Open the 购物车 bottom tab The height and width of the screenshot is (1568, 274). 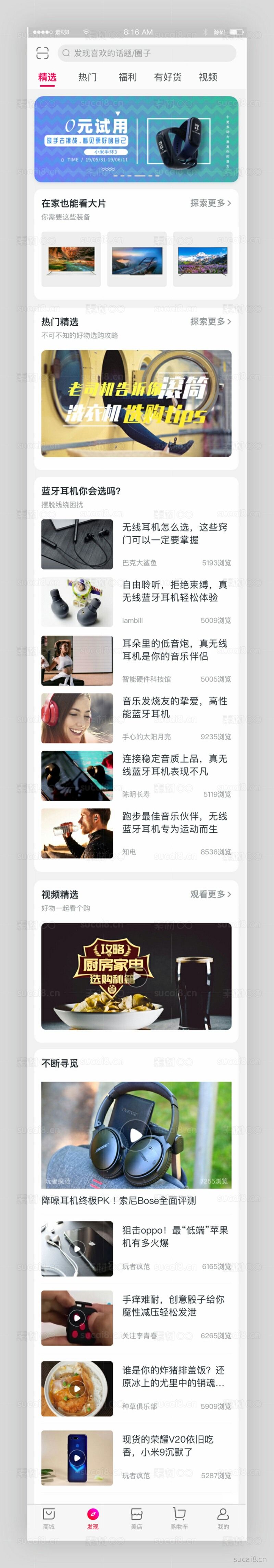[x=179, y=1518]
